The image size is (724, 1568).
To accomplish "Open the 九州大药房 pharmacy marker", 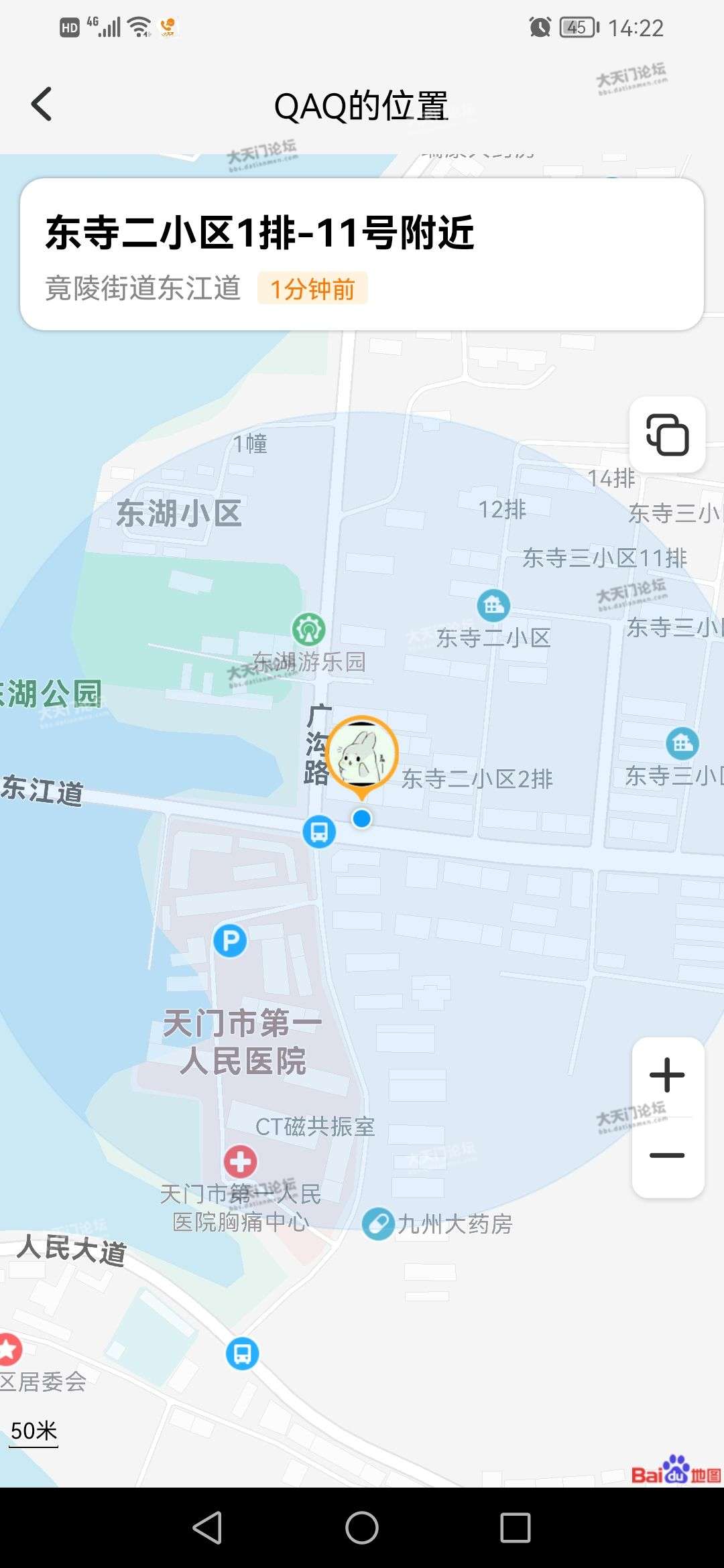I will [x=378, y=1224].
